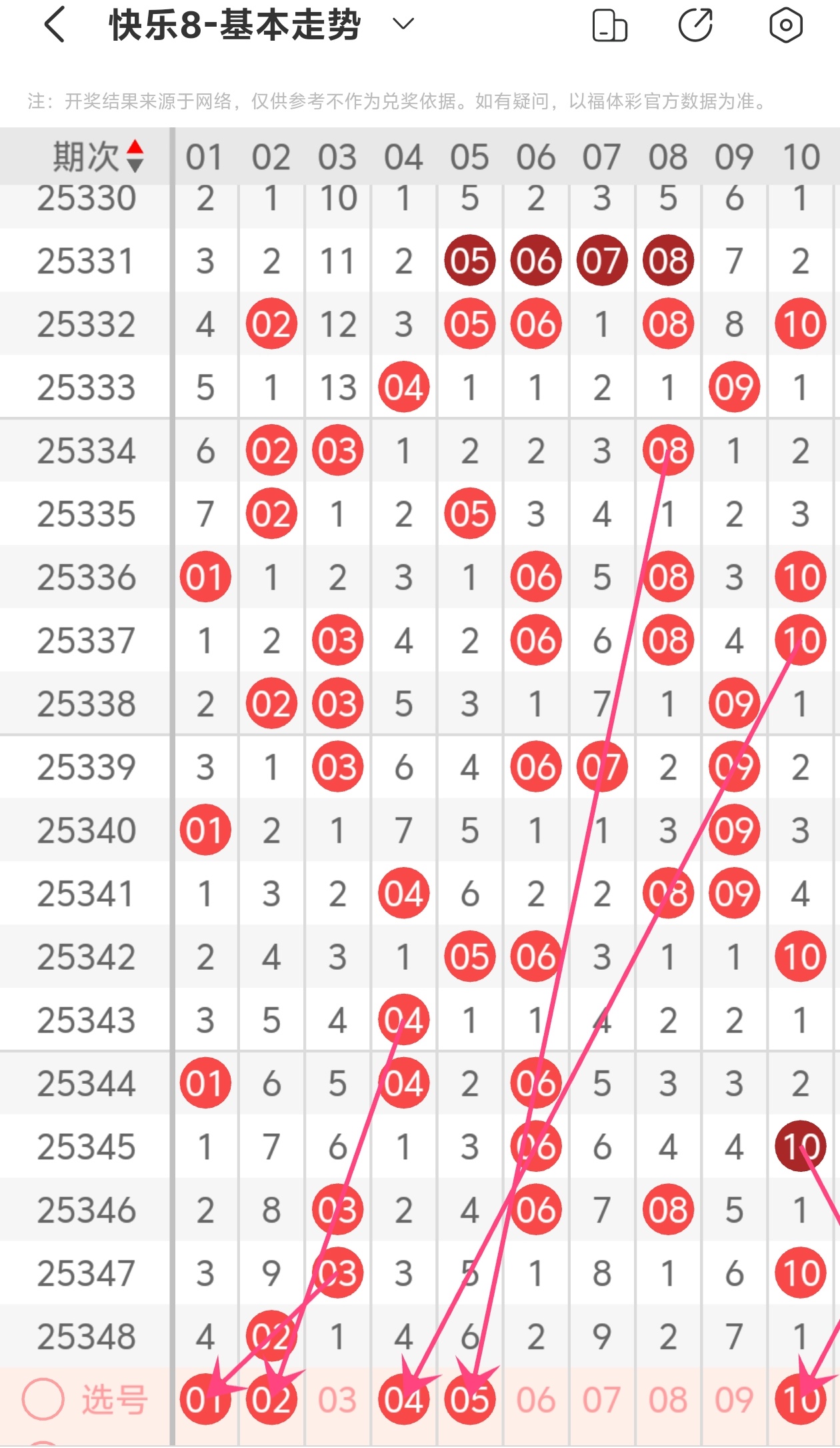Viewport: 840px width, 1448px height.
Task: Pick number 07 in the 选号 row
Action: (602, 1399)
